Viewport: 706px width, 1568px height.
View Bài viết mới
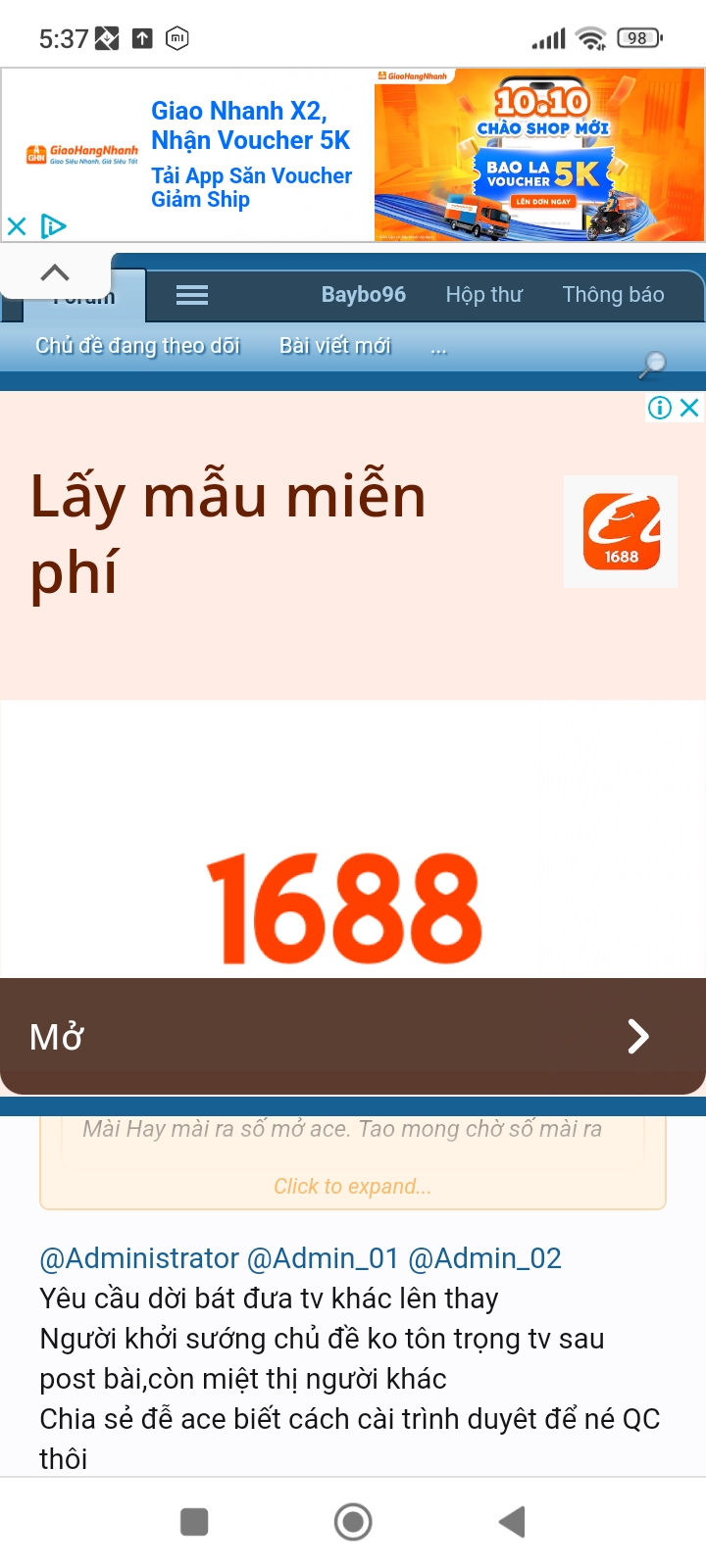pyautogui.click(x=334, y=345)
